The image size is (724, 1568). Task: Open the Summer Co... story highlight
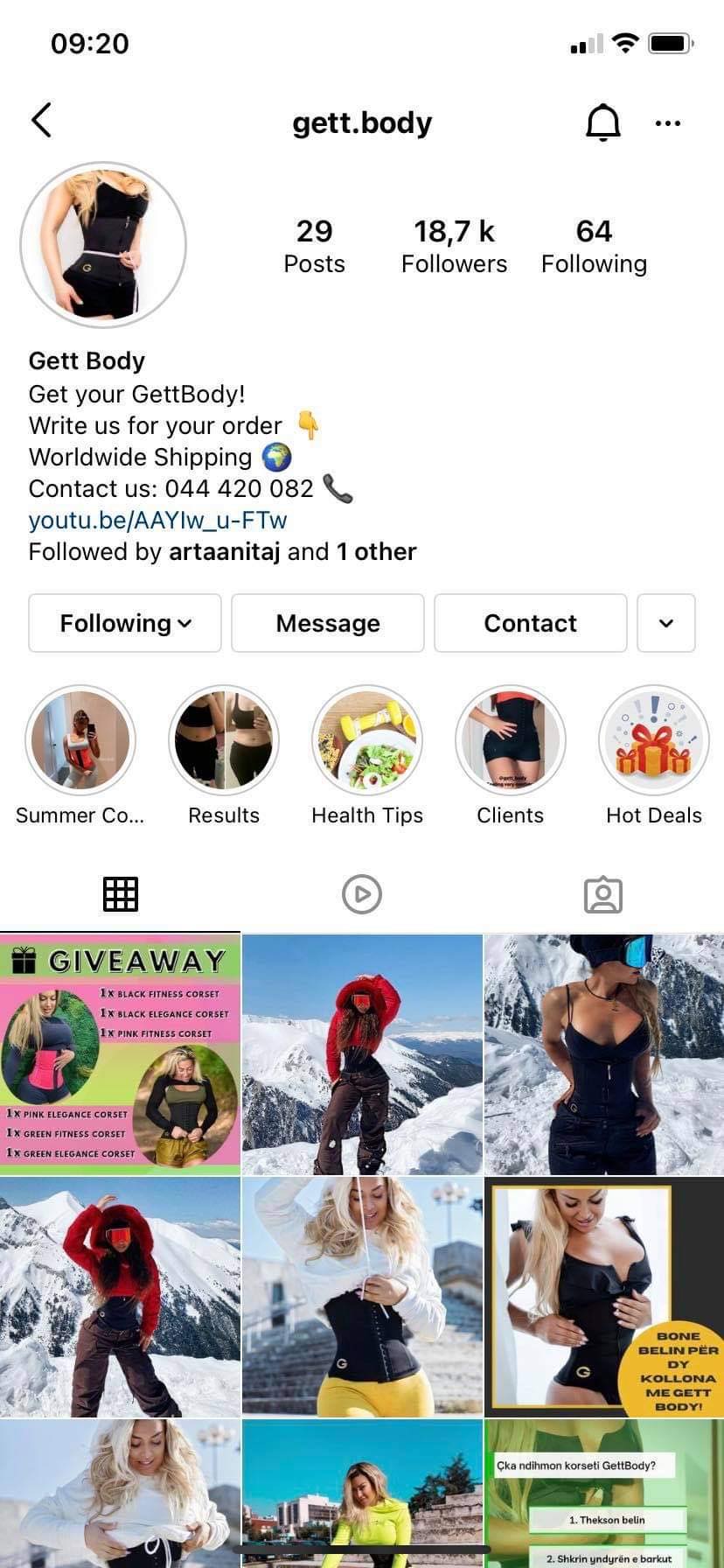(x=80, y=740)
